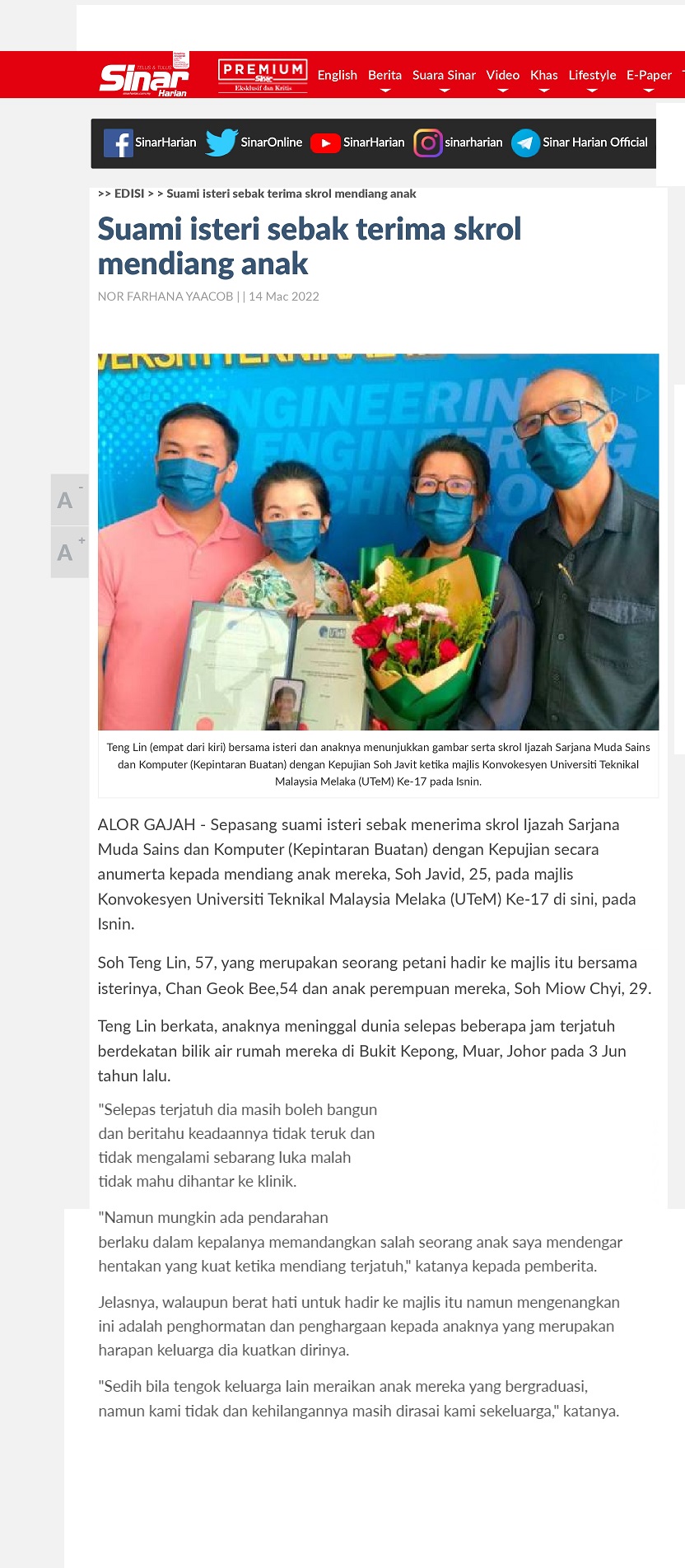Expand the Suara Sinar menu
This screenshot has height=1568, width=685.
coord(444,76)
